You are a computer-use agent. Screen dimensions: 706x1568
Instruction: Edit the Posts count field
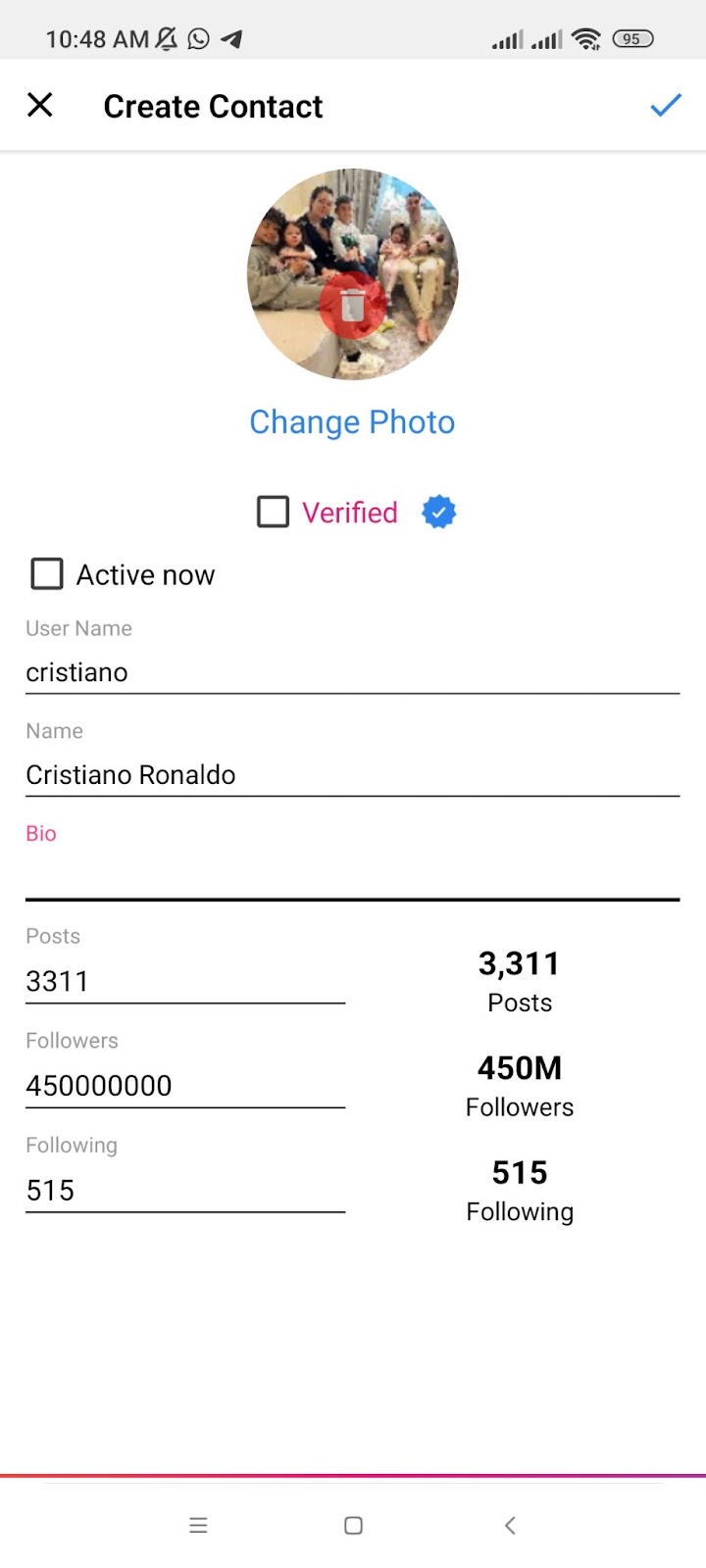(184, 981)
